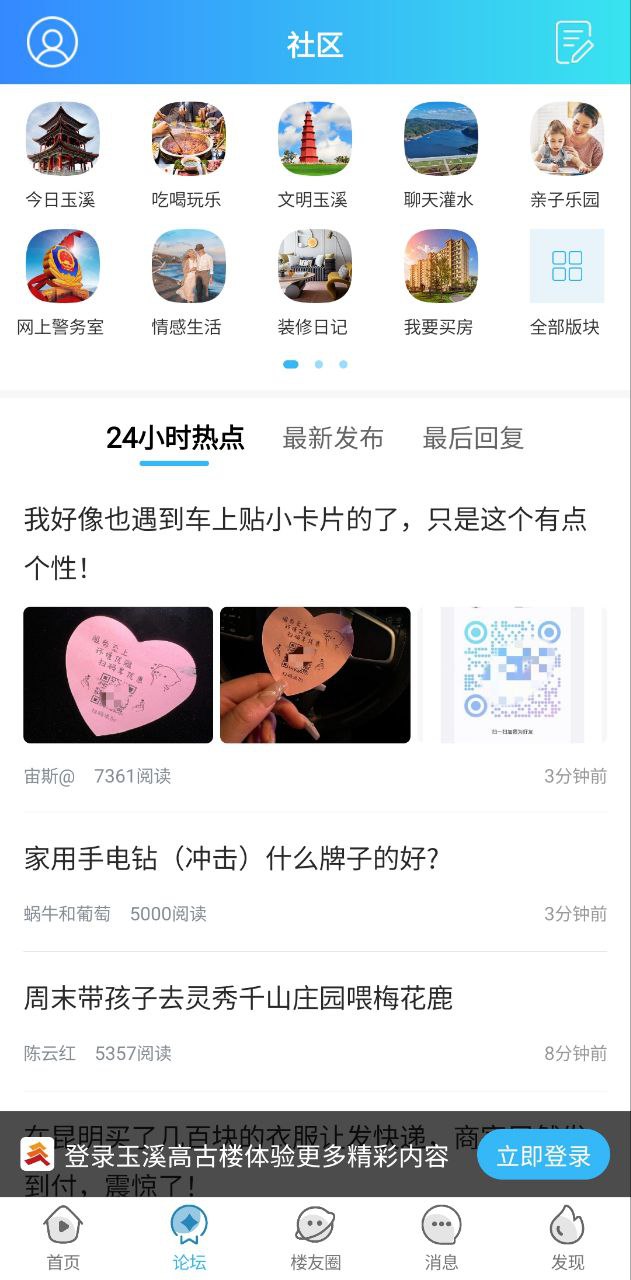Open the 我要买房 board
Image resolution: width=631 pixels, height=1280 pixels.
440,280
